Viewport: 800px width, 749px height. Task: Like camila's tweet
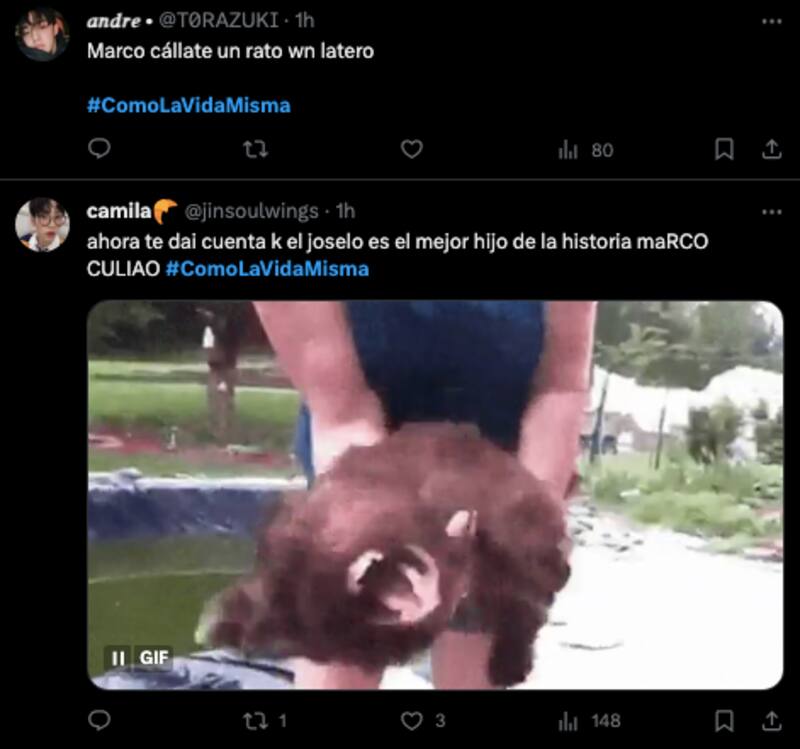tap(412, 720)
